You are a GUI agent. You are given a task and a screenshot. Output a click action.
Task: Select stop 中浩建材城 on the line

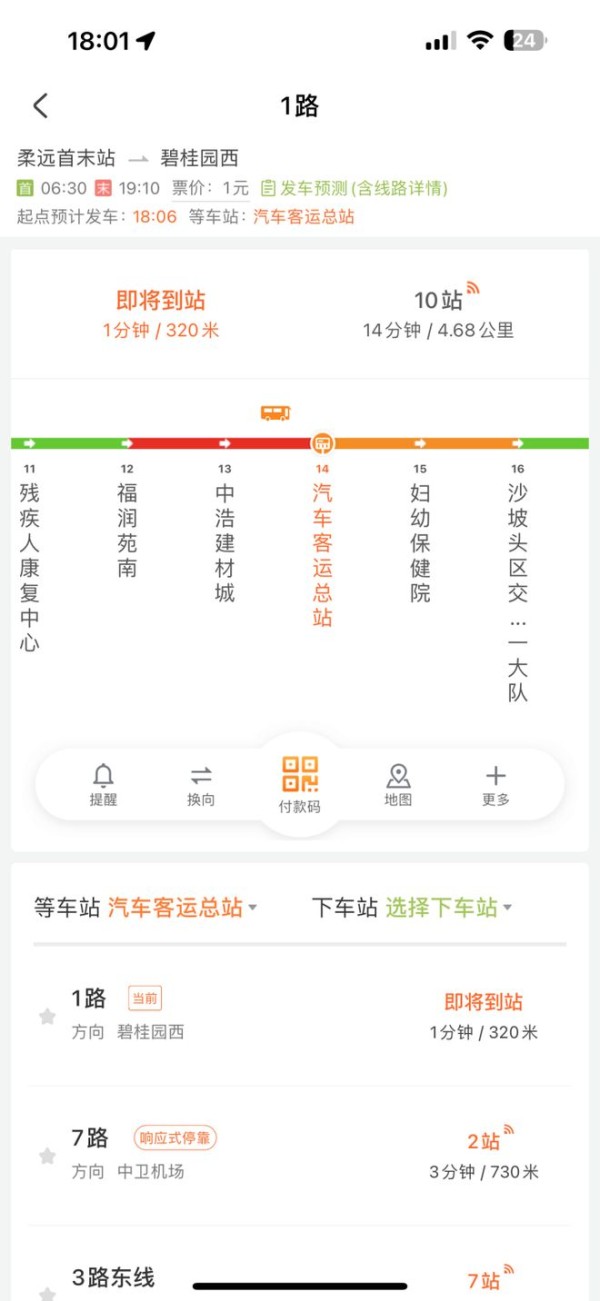click(x=225, y=542)
